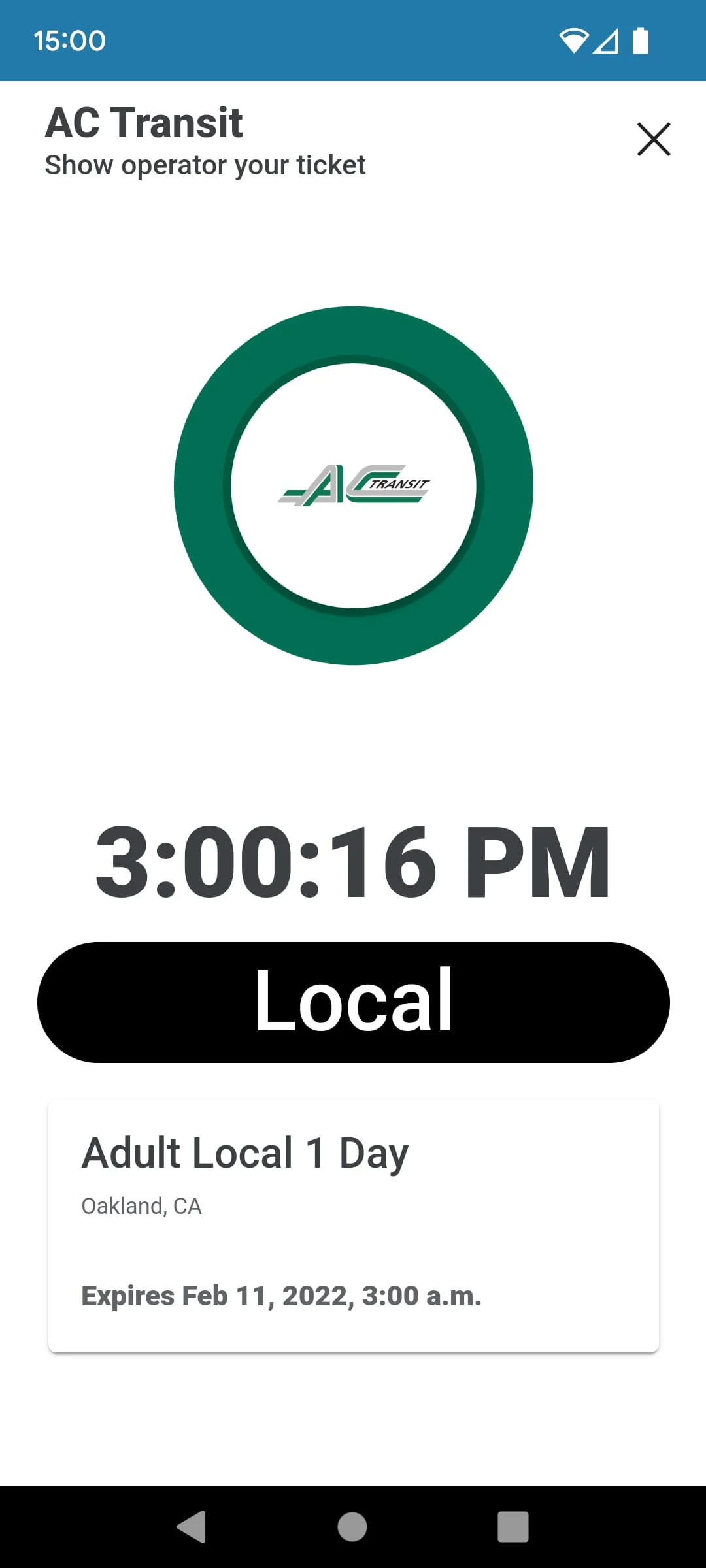The width and height of the screenshot is (706, 1568).
Task: Dismiss the ticket with the X button
Action: click(653, 139)
